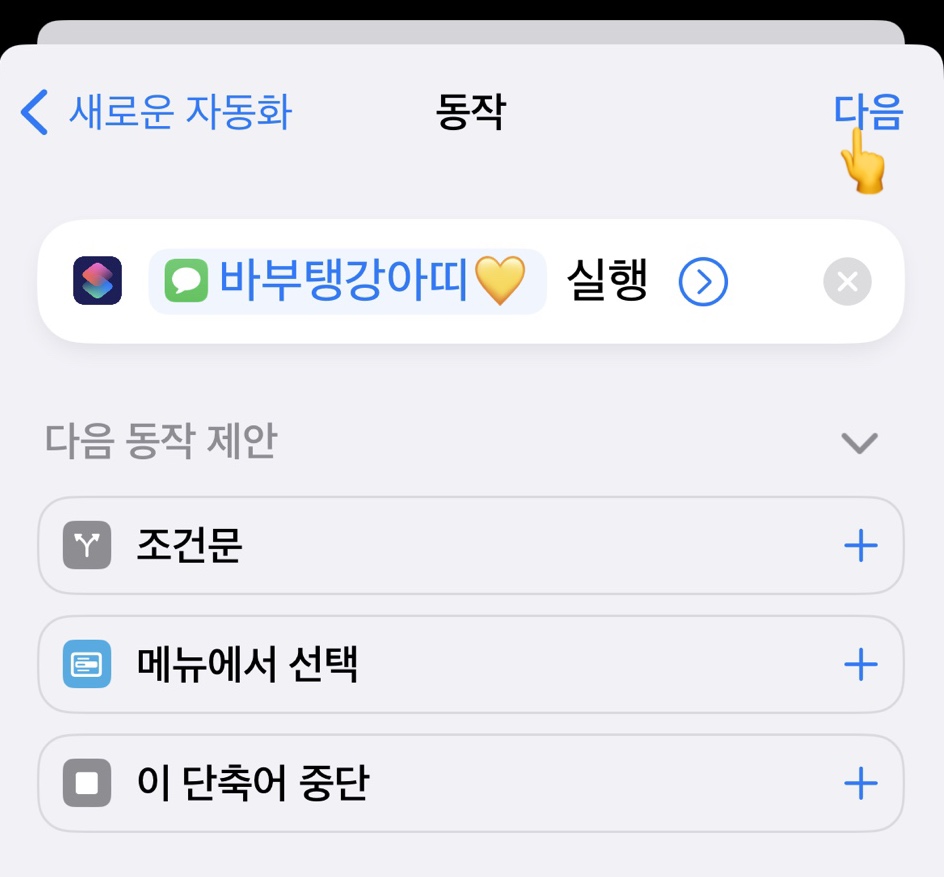The height and width of the screenshot is (877, 944).
Task: Select the 바부탱강아띠 shortcut token
Action: point(347,282)
